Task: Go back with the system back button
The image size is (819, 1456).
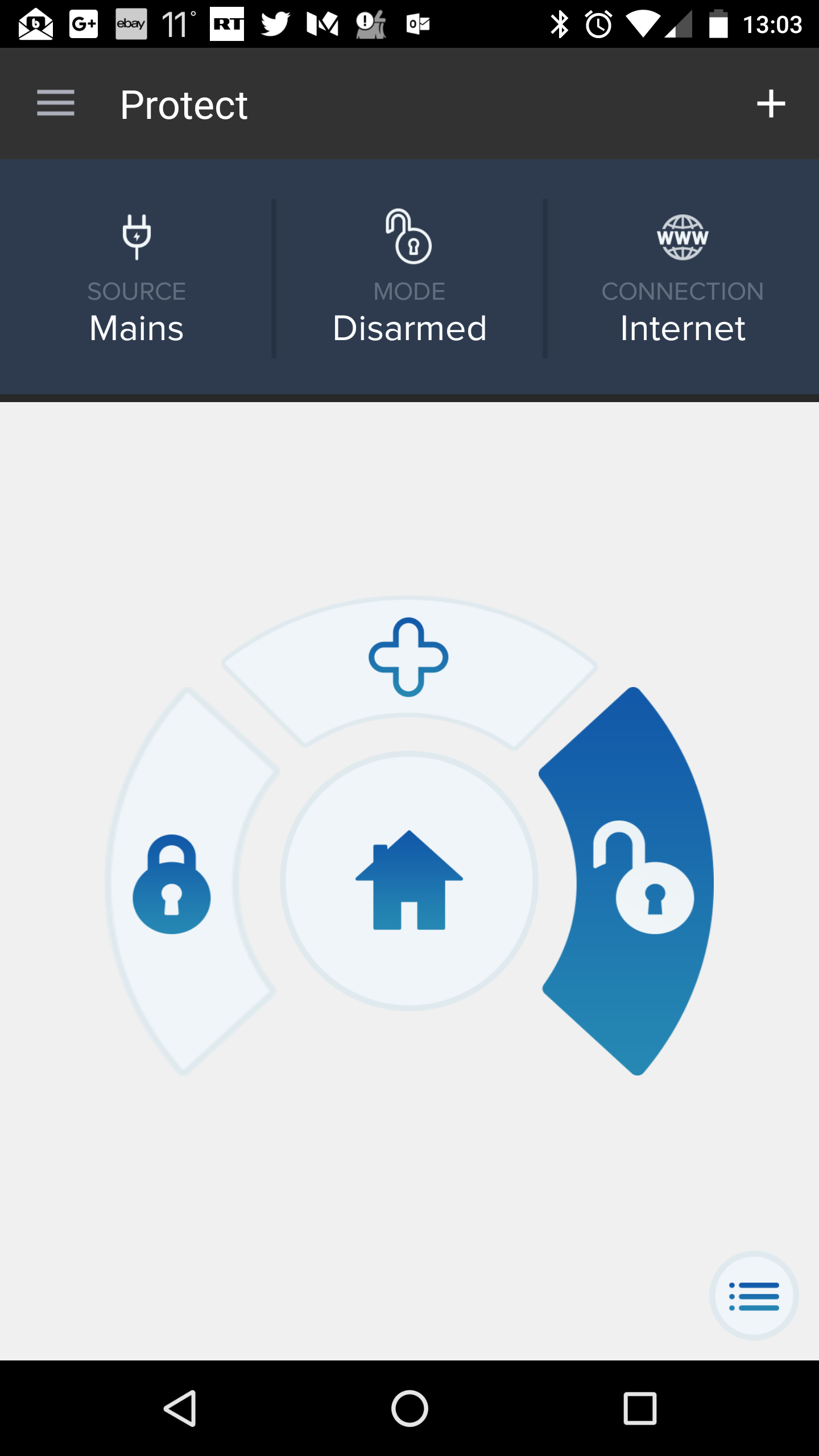Action: point(181,1408)
